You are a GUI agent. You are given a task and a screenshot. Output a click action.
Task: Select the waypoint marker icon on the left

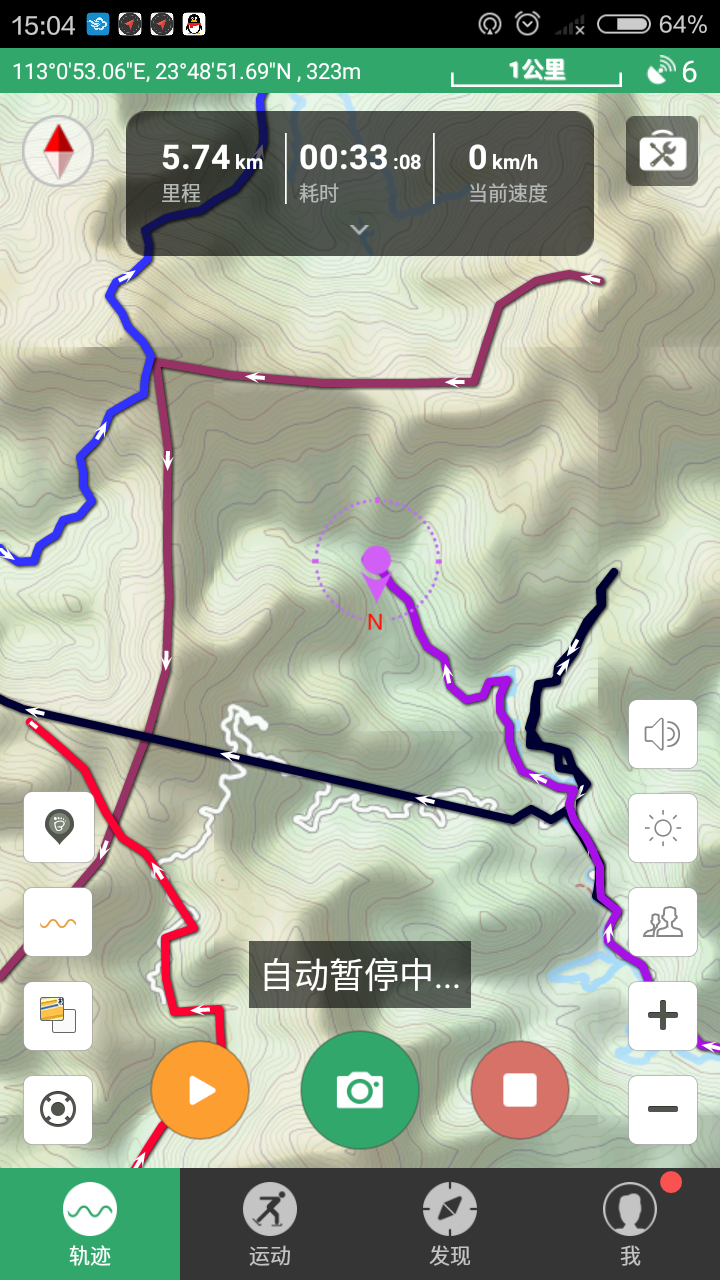point(57,828)
